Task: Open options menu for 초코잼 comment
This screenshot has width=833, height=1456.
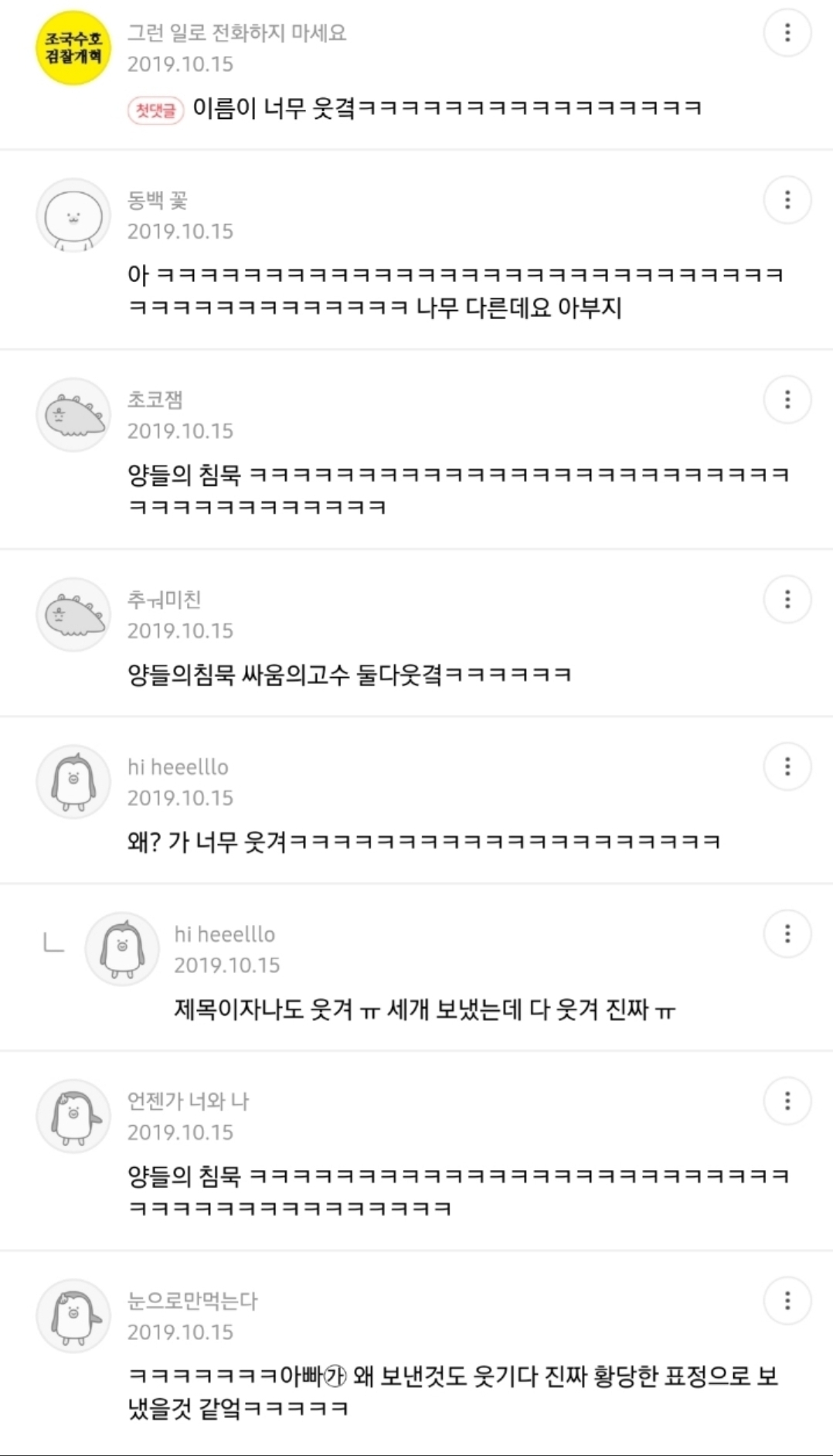Action: tap(787, 400)
